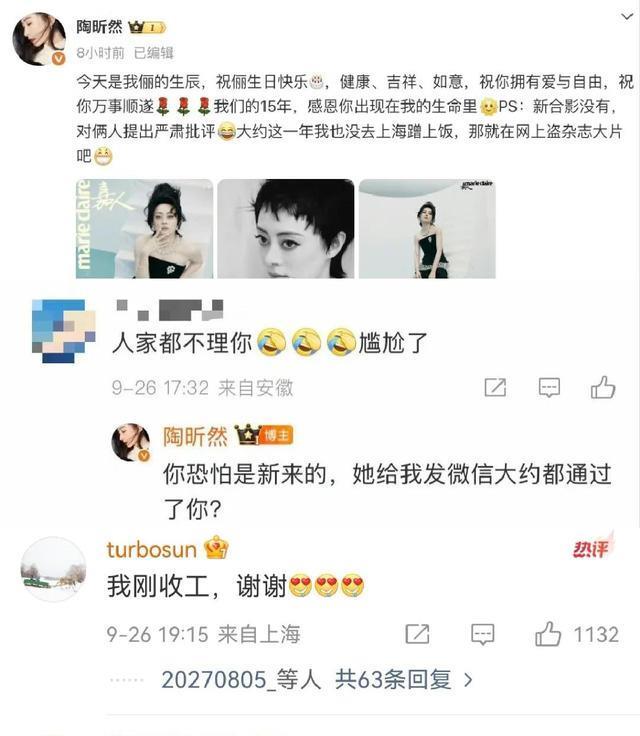Reply to turbosun's comment

pyautogui.click(x=483, y=634)
